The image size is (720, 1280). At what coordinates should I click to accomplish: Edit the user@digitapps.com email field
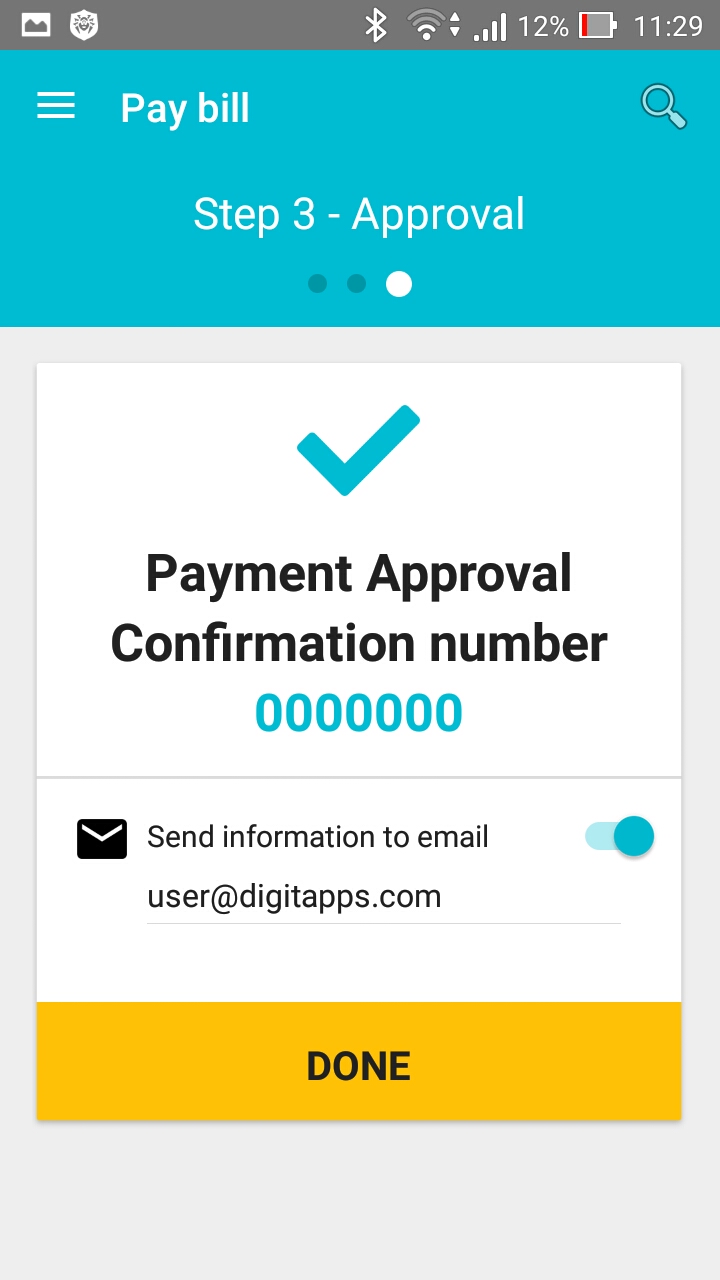(x=384, y=897)
